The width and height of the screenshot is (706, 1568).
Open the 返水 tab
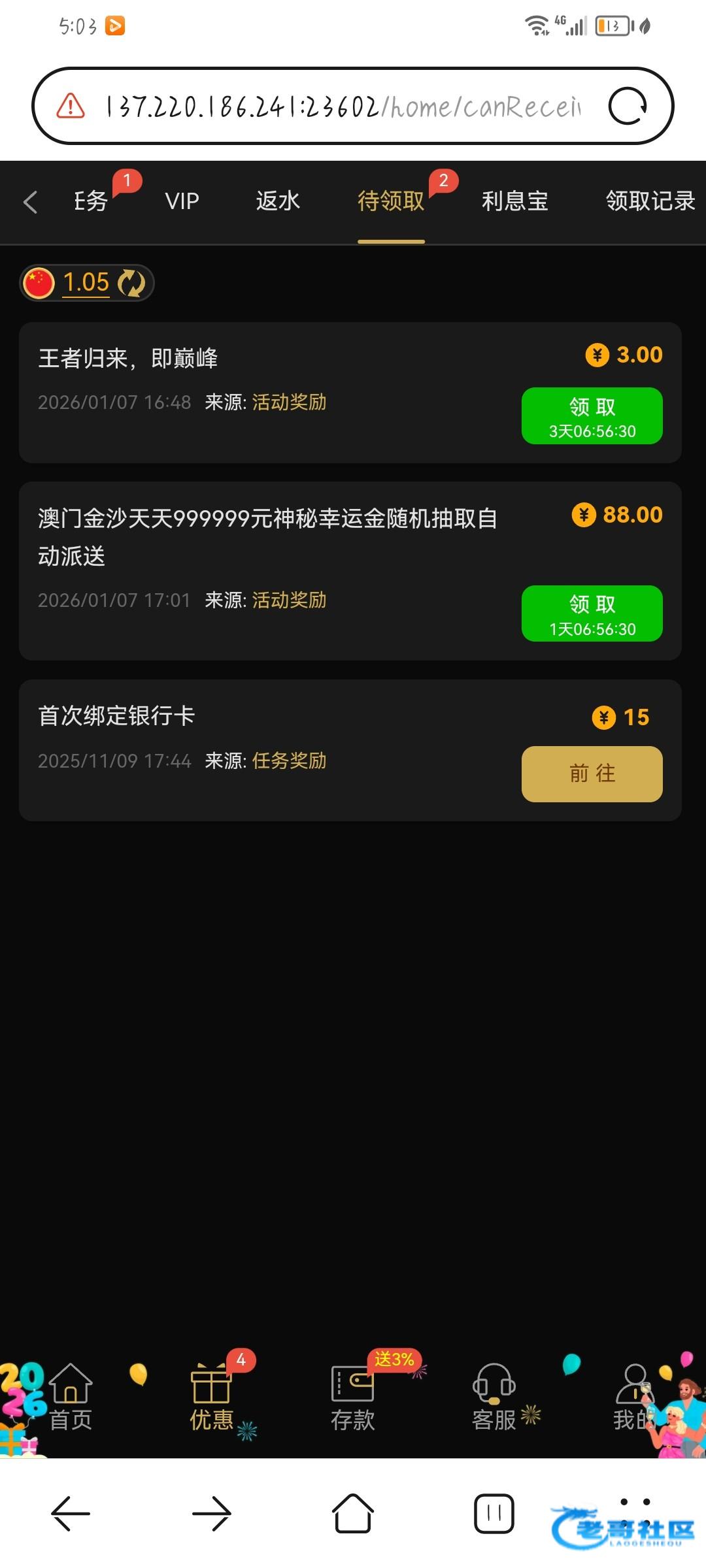pyautogui.click(x=278, y=201)
